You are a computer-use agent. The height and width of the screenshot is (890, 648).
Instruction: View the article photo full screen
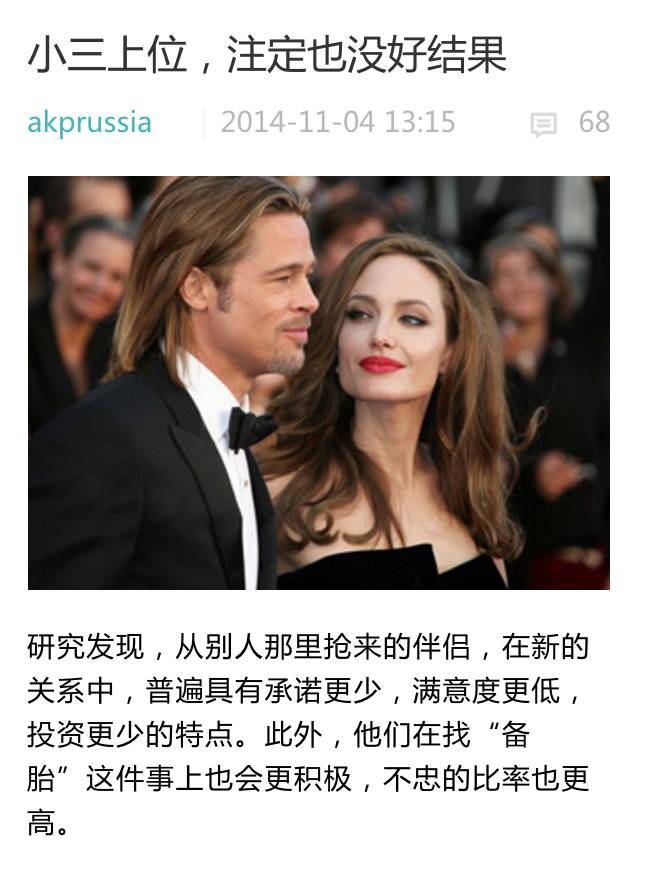click(x=318, y=382)
